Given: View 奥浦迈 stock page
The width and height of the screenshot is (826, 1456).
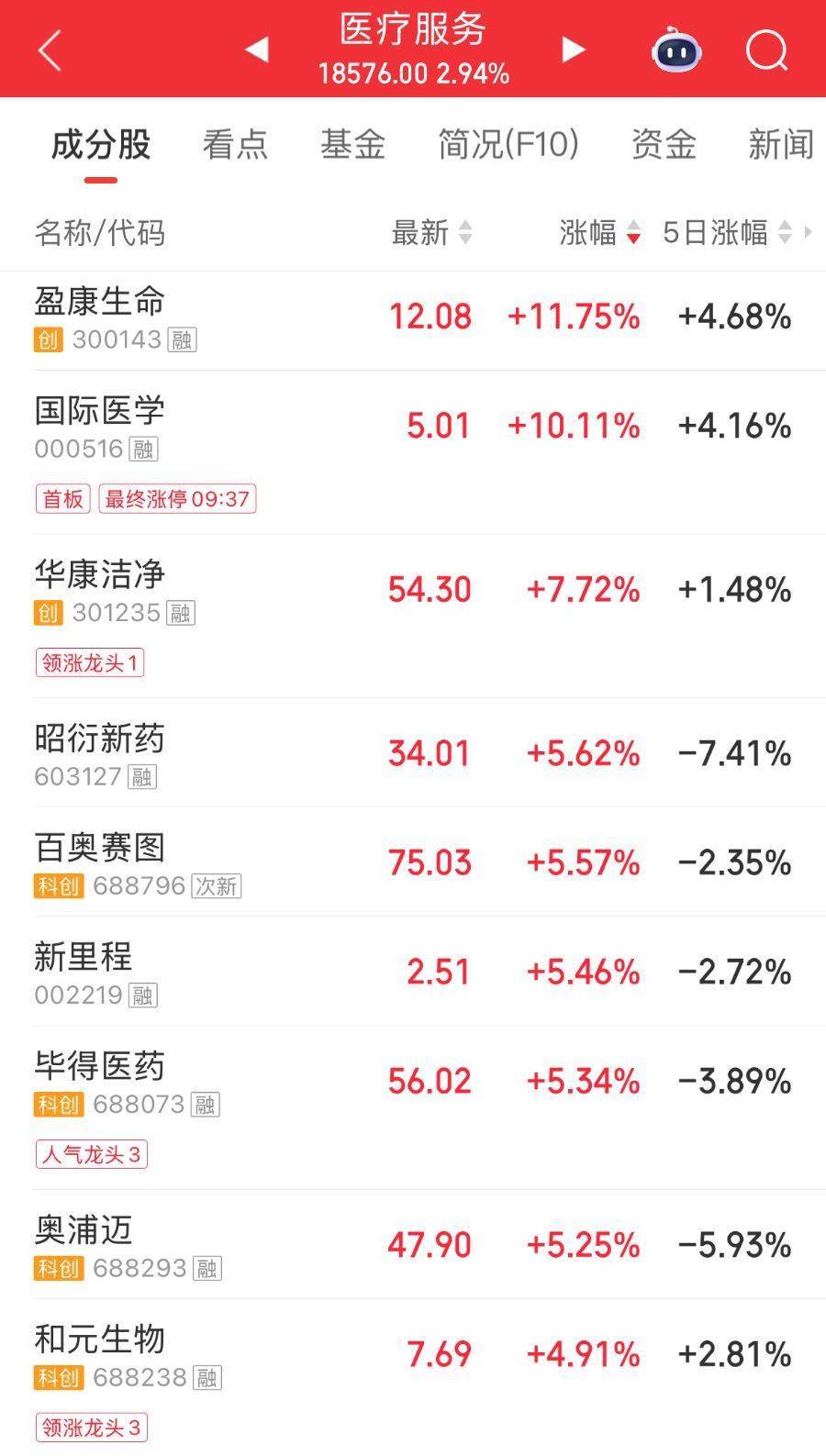Looking at the screenshot, I should tap(84, 1231).
